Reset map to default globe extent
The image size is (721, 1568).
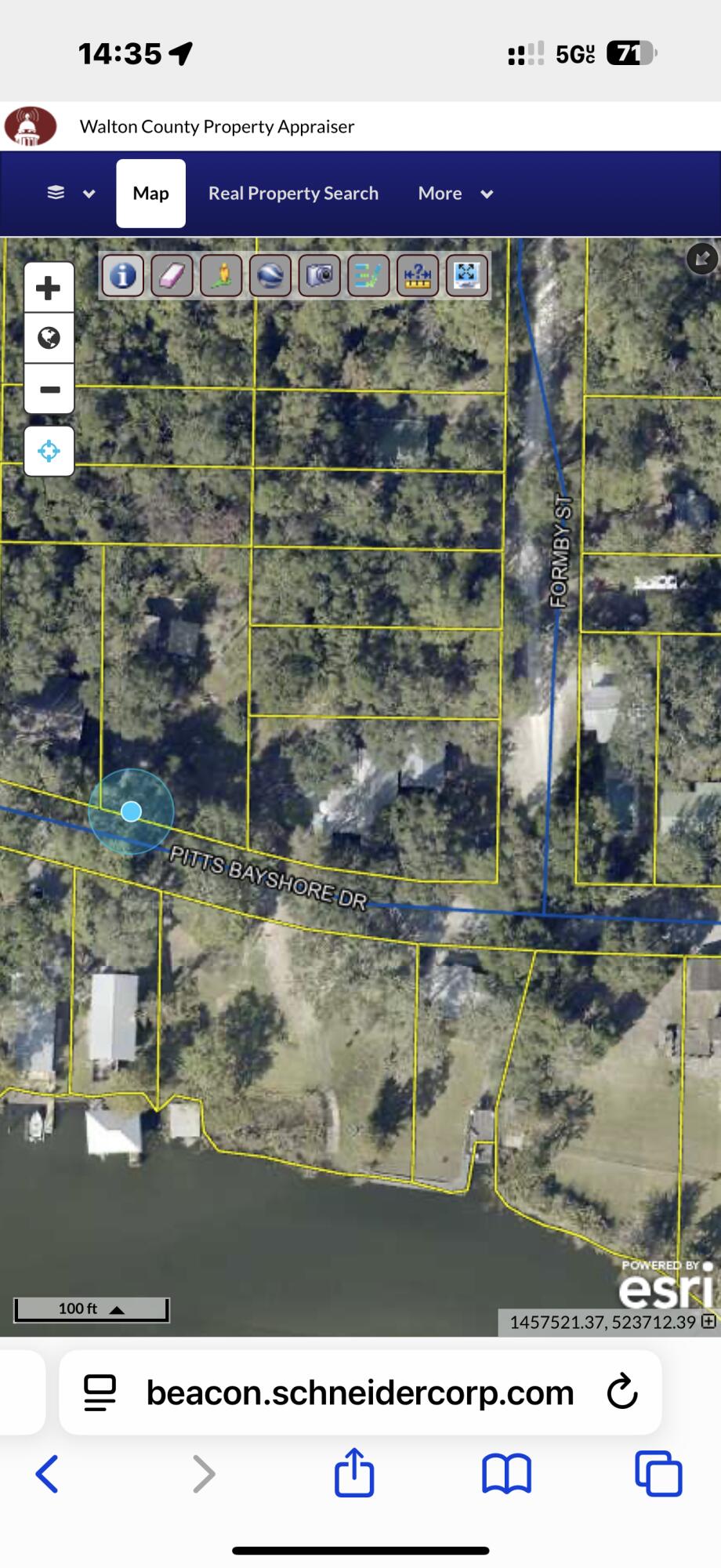point(49,339)
